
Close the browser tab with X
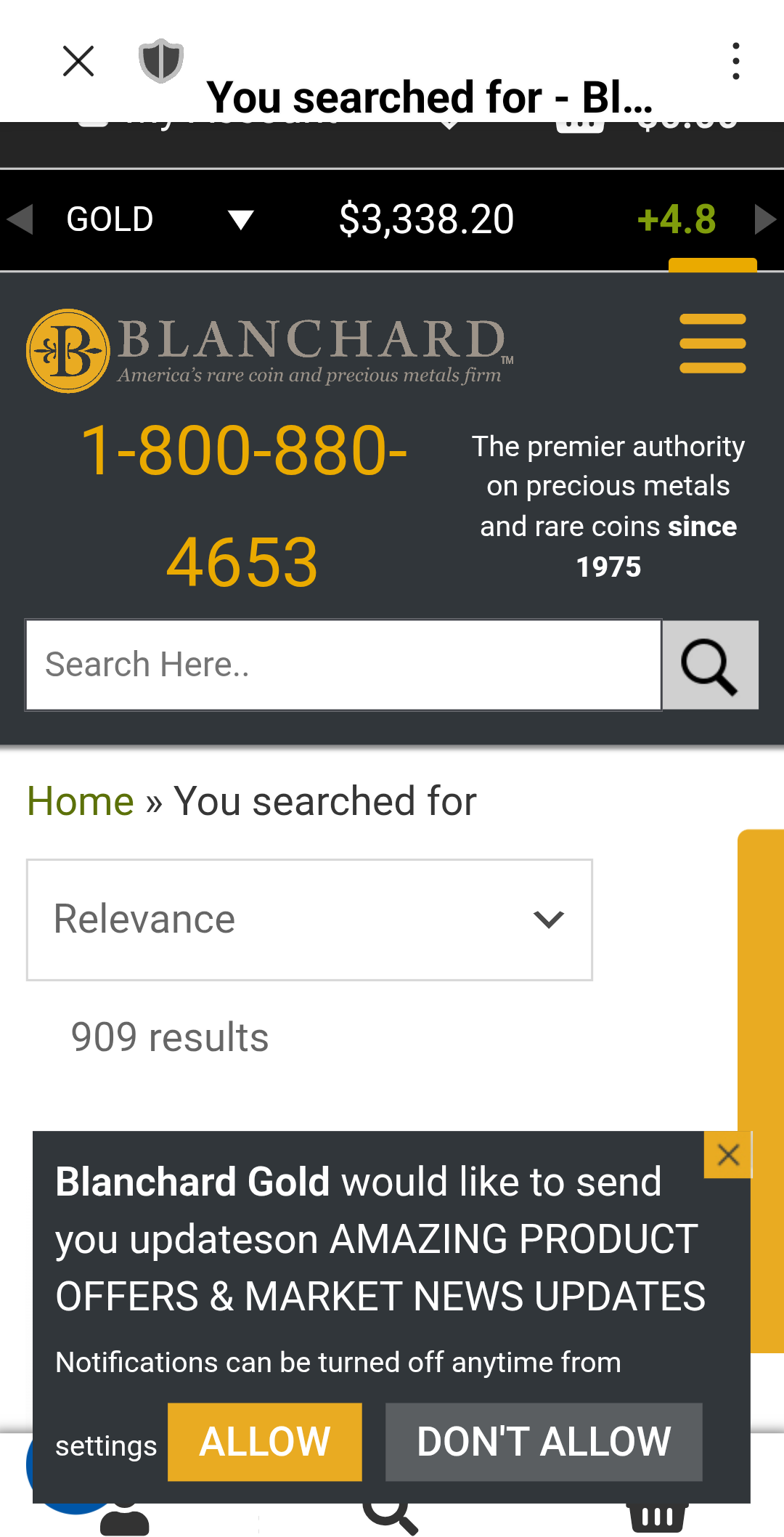click(x=78, y=61)
